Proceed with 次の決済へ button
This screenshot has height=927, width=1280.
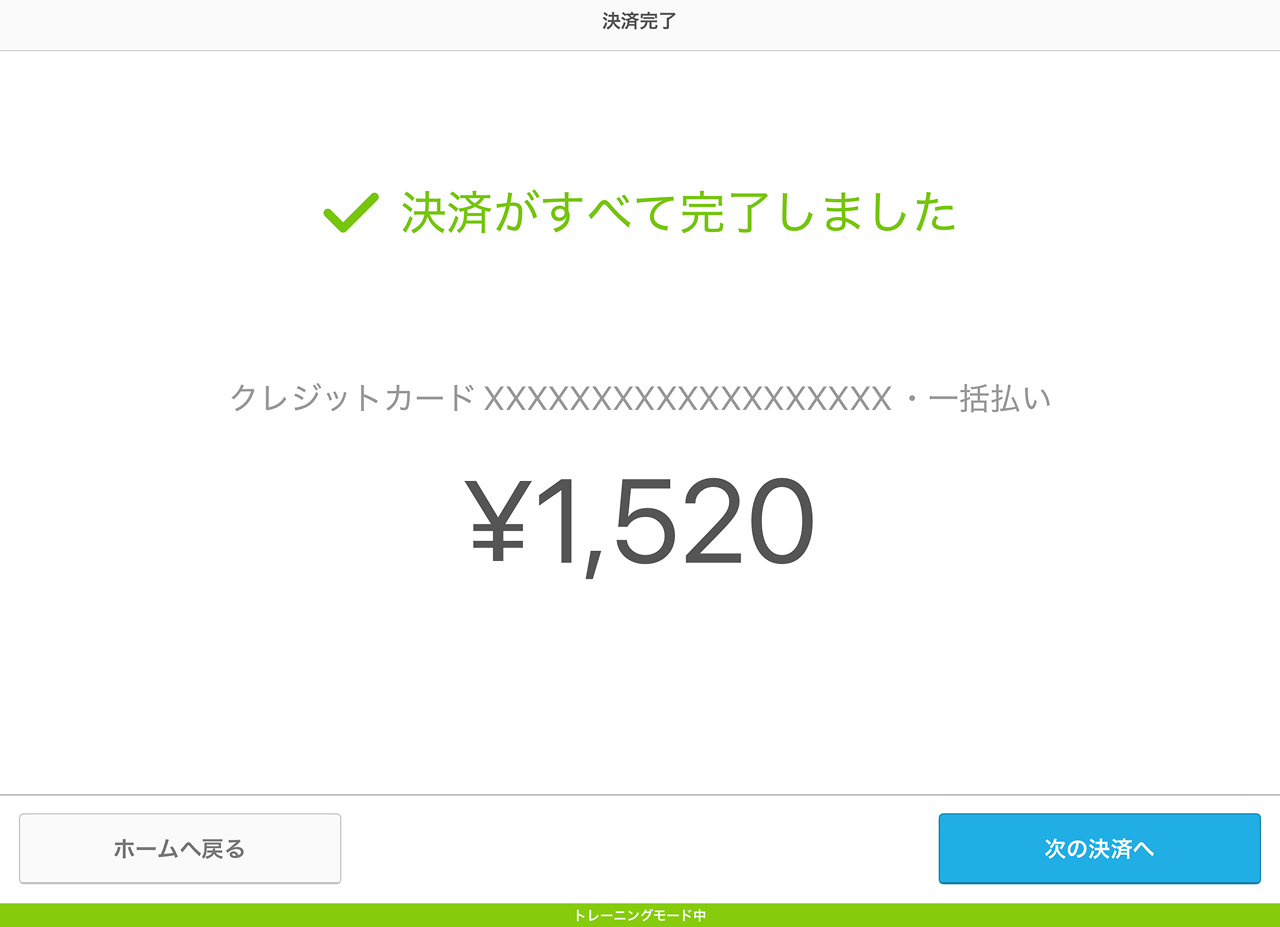[1099, 849]
